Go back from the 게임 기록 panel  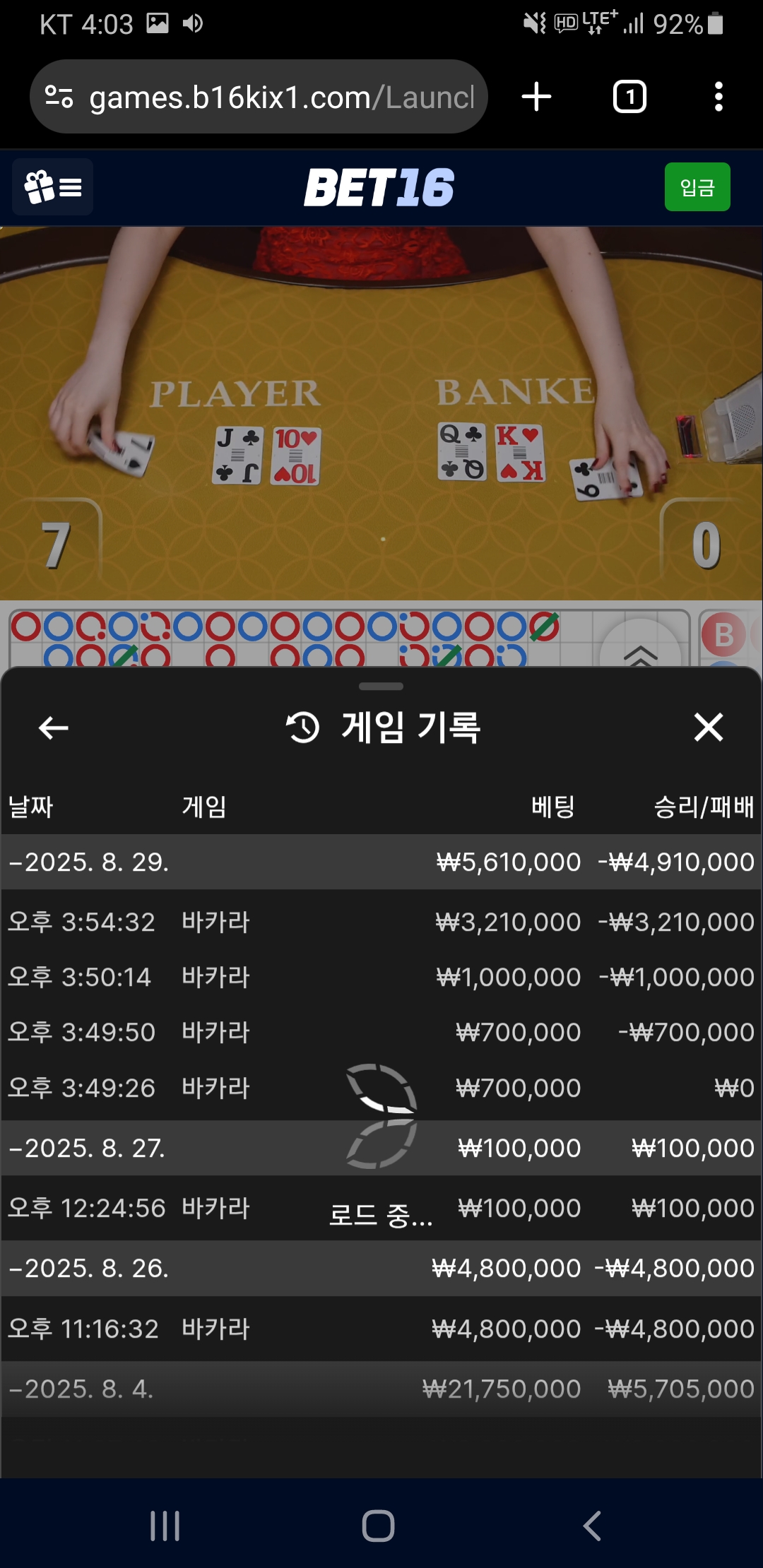click(54, 727)
